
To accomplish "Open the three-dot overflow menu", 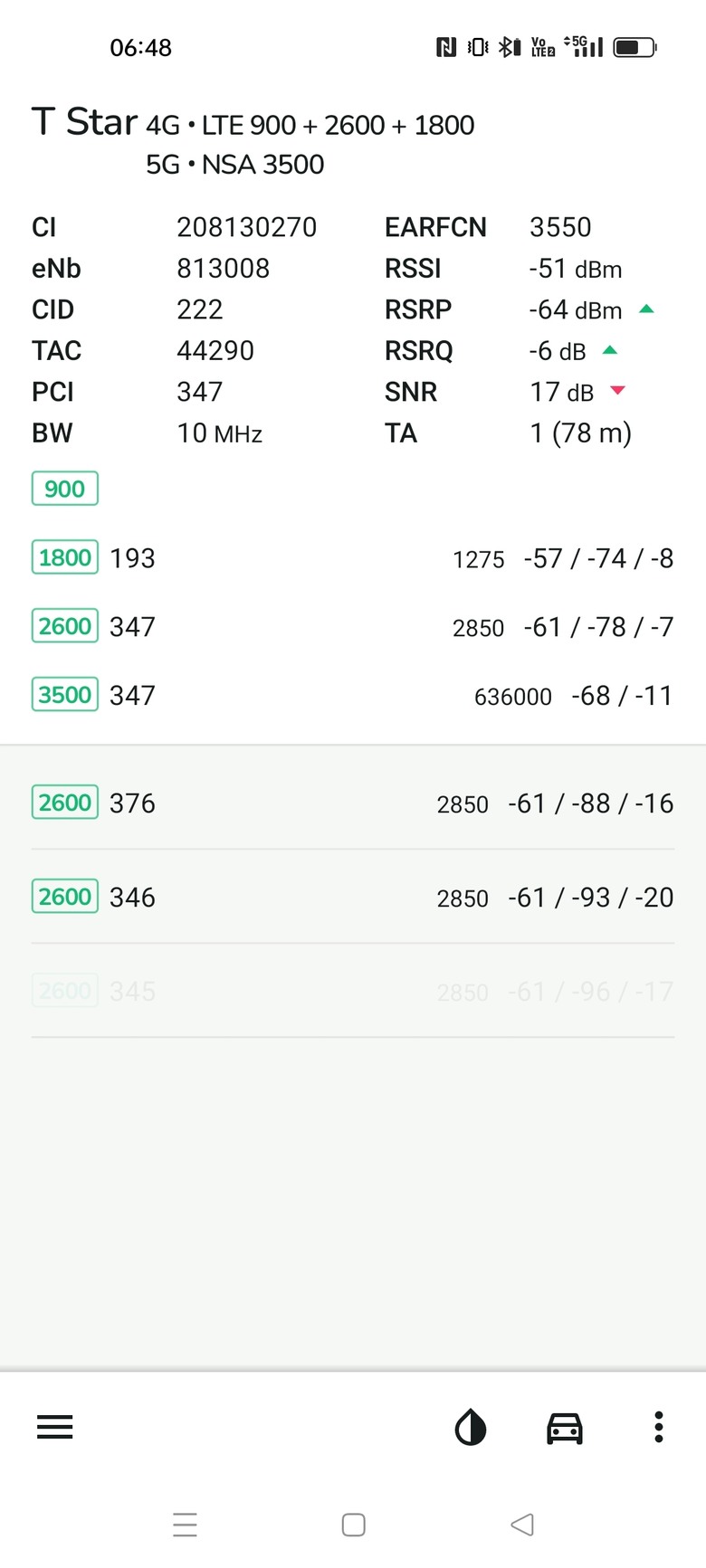I will (659, 1427).
